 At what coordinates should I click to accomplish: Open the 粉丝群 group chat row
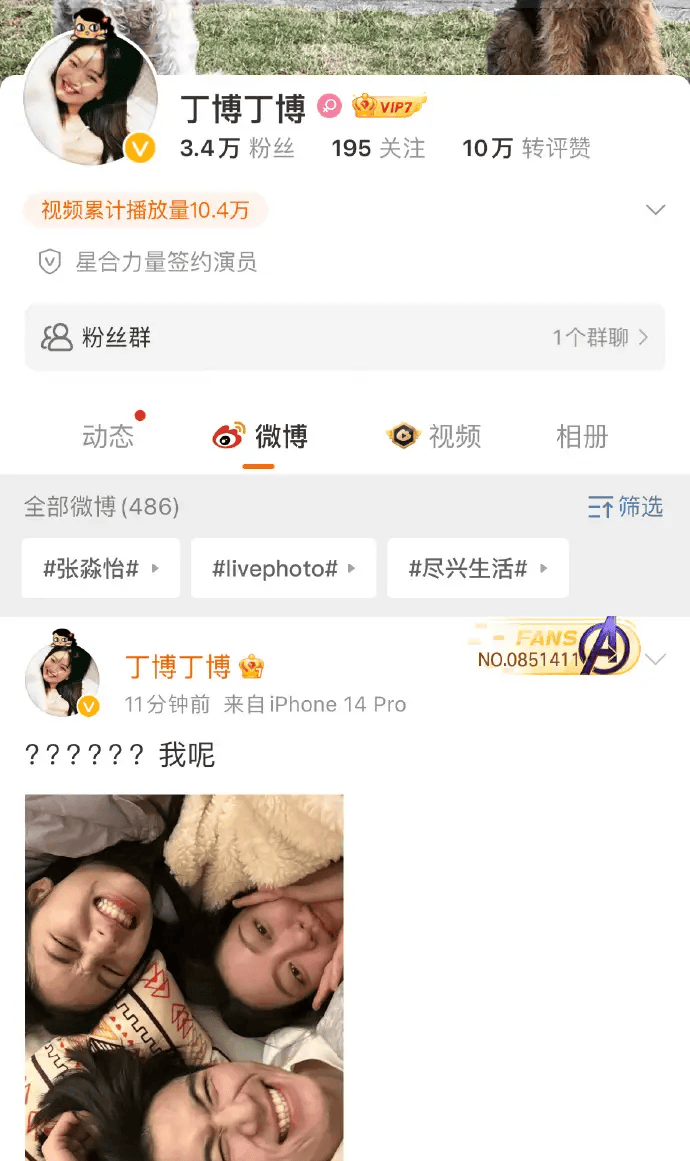tap(344, 337)
